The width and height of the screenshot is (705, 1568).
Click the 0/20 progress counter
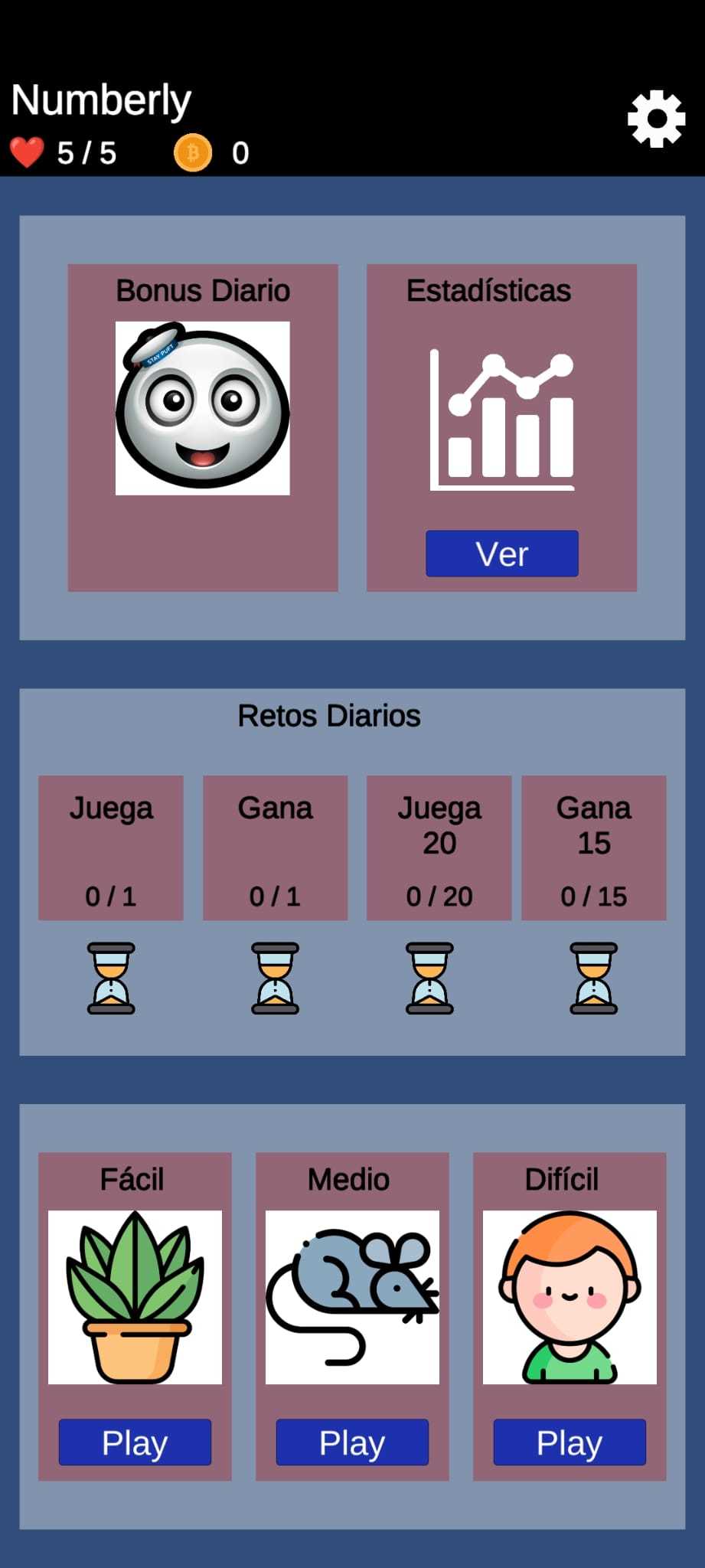(x=440, y=896)
